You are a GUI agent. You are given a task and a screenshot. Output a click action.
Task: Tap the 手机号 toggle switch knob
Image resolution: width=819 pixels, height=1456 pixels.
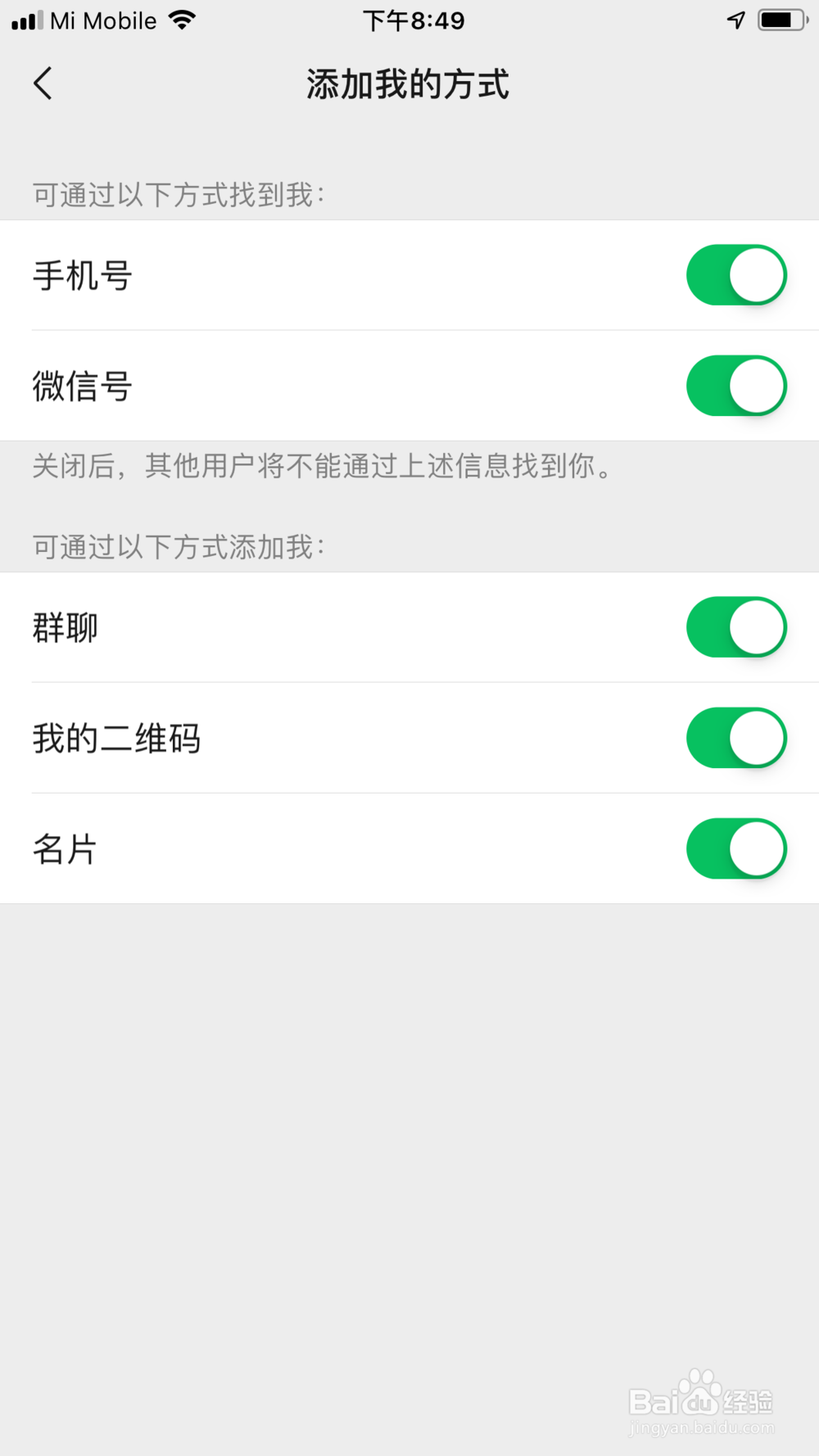758,276
